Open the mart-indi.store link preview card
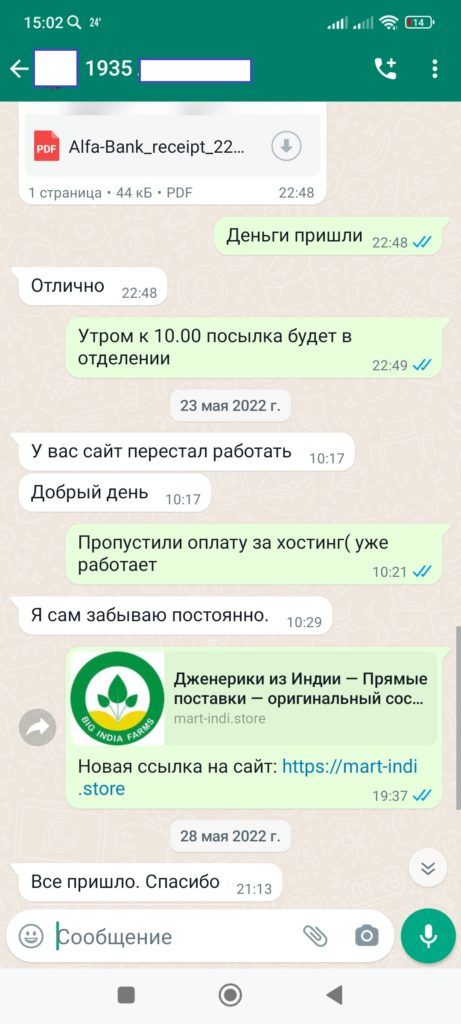Screen dimensions: 461x1024 pyautogui.click(x=254, y=698)
